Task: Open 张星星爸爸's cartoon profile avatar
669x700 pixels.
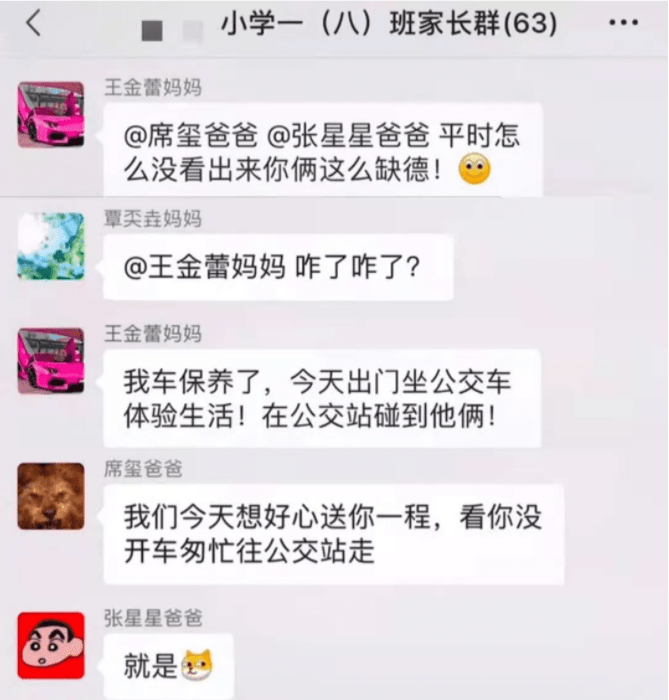Action: 51,643
